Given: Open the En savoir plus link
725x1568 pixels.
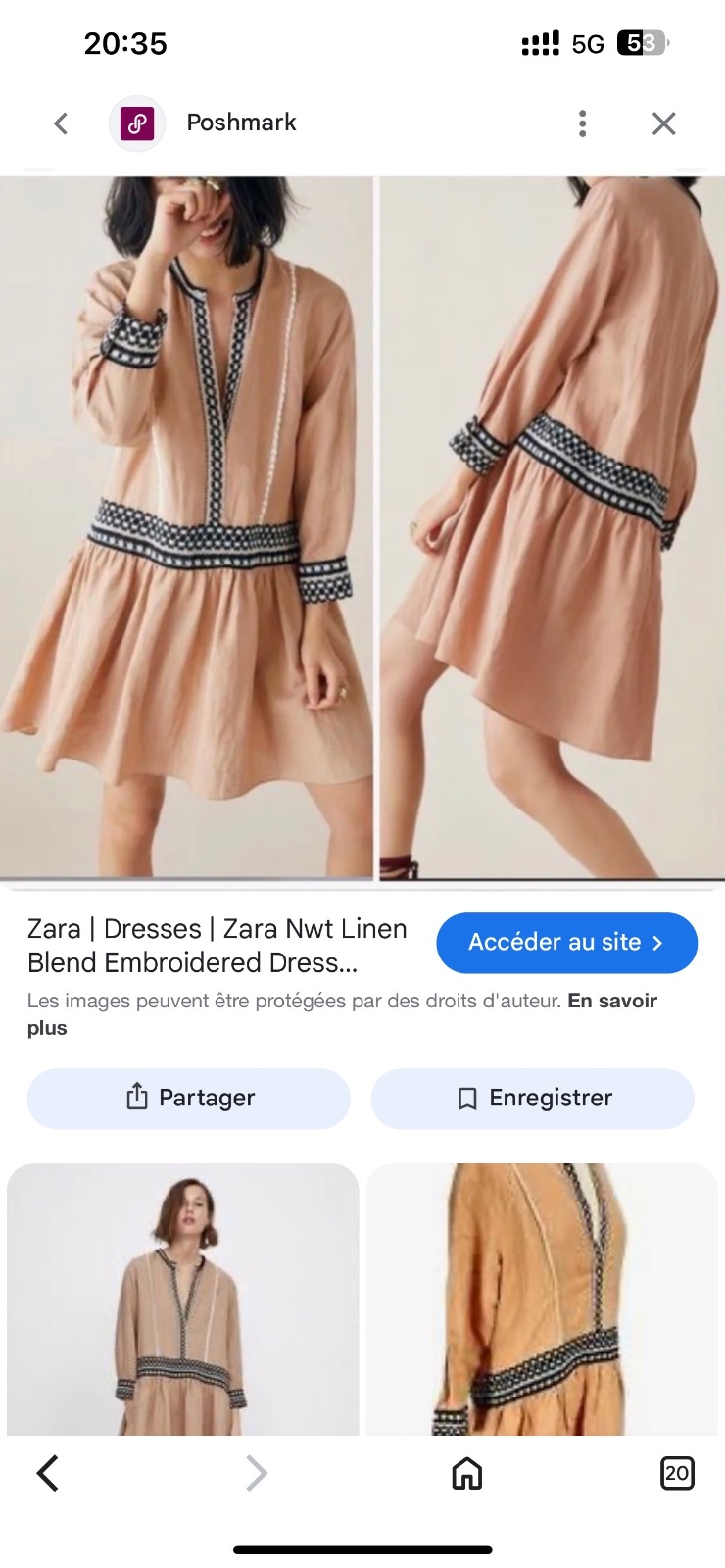Looking at the screenshot, I should coord(342,1014).
